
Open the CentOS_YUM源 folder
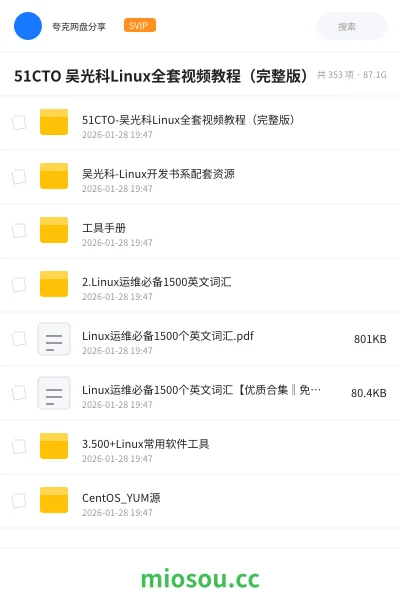200,501
